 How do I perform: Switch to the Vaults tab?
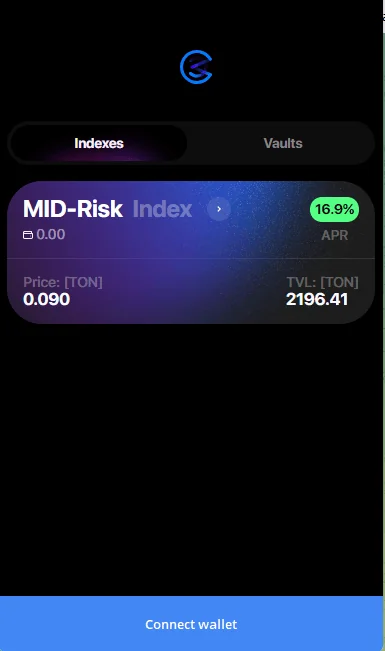283,143
